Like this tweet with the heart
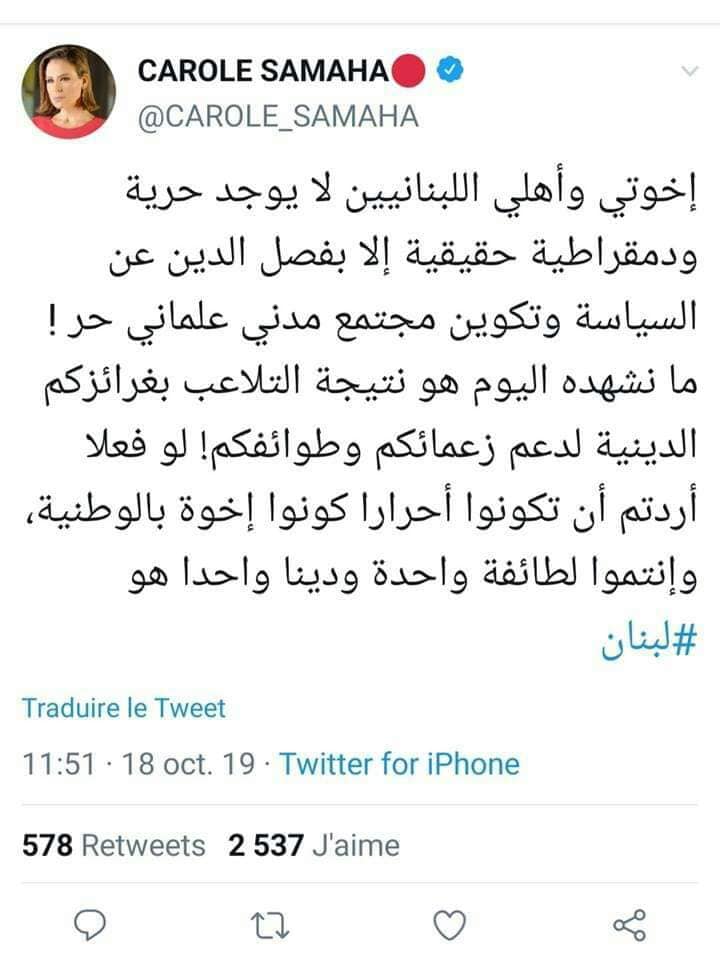 (451, 925)
